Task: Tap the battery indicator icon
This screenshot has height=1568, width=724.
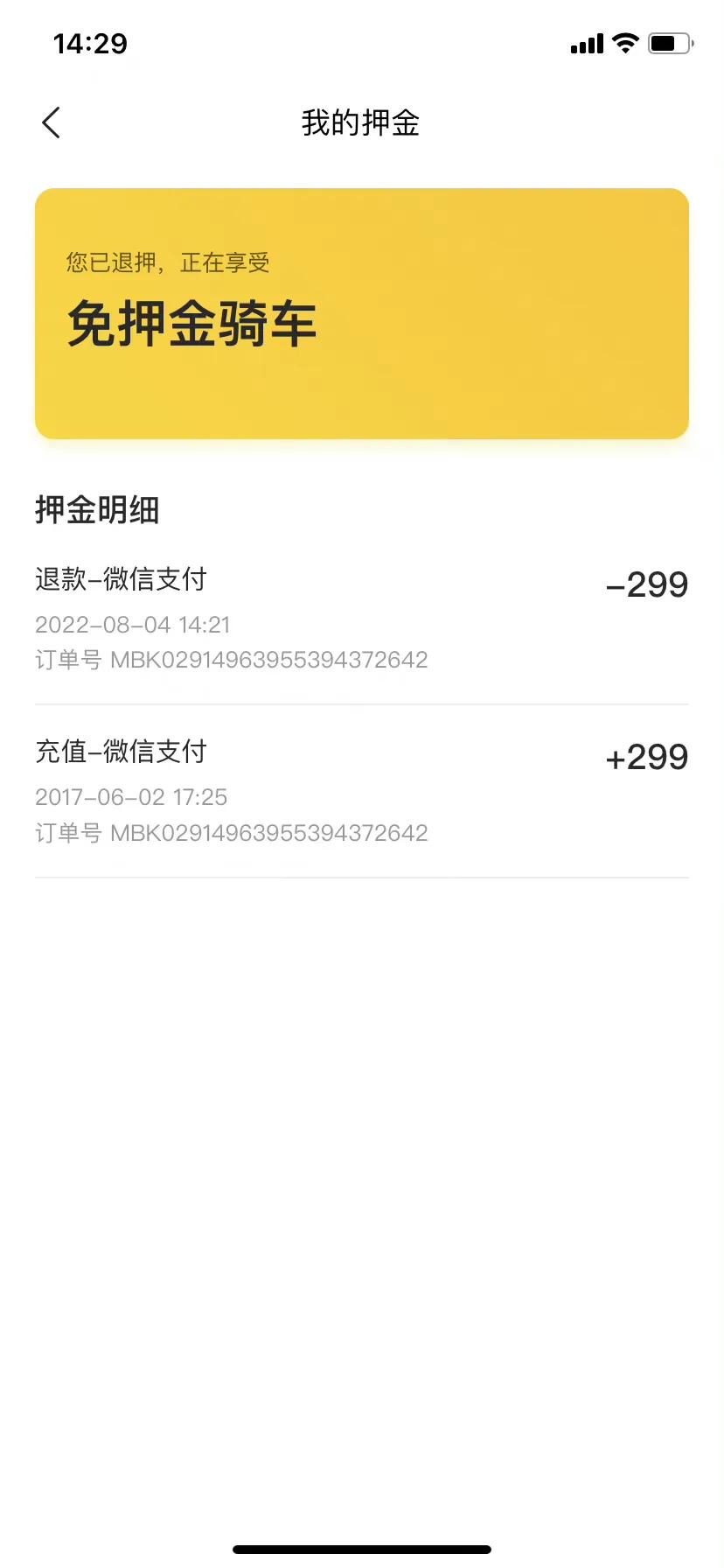Action: pos(667,41)
